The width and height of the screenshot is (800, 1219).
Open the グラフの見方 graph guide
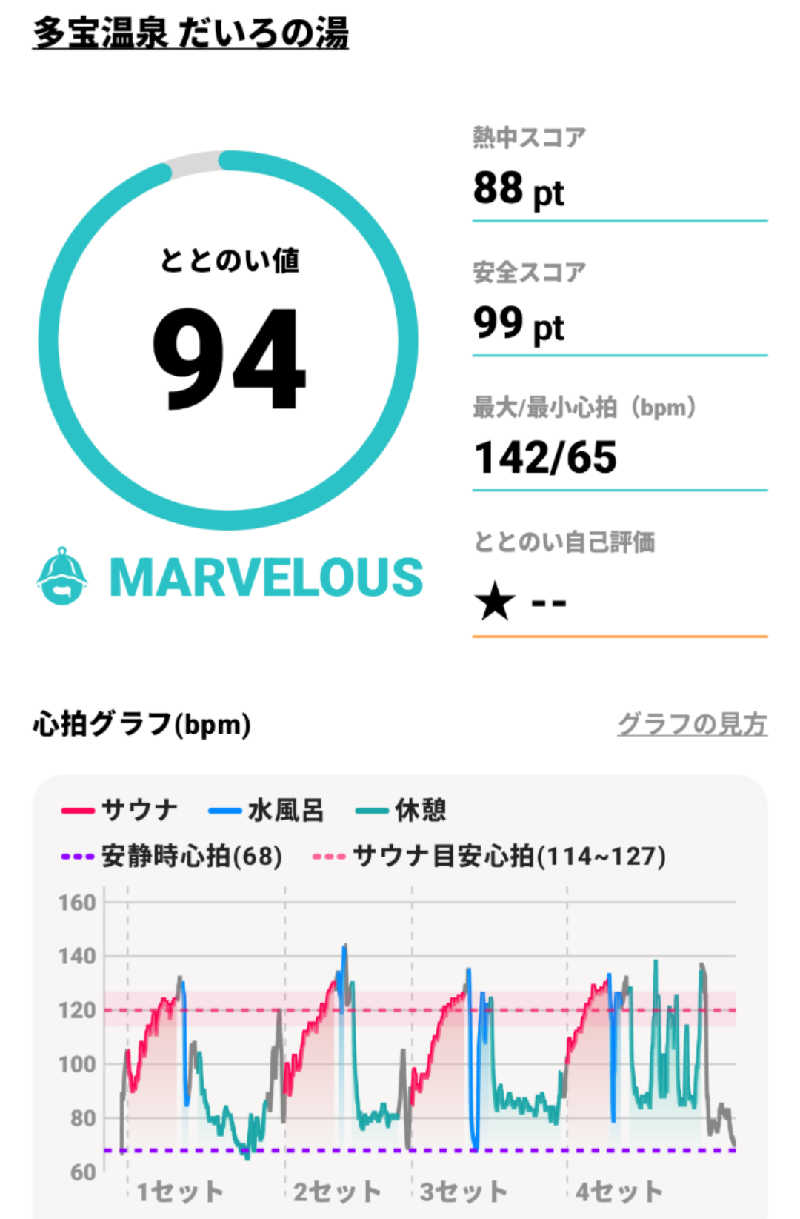click(x=691, y=724)
